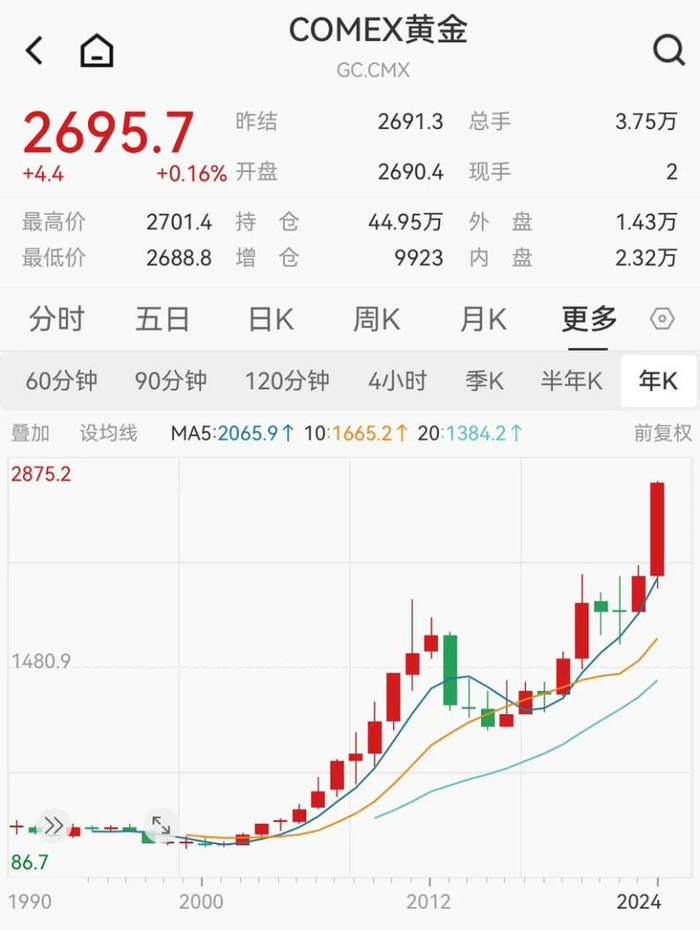Search for another symbol

tap(667, 50)
